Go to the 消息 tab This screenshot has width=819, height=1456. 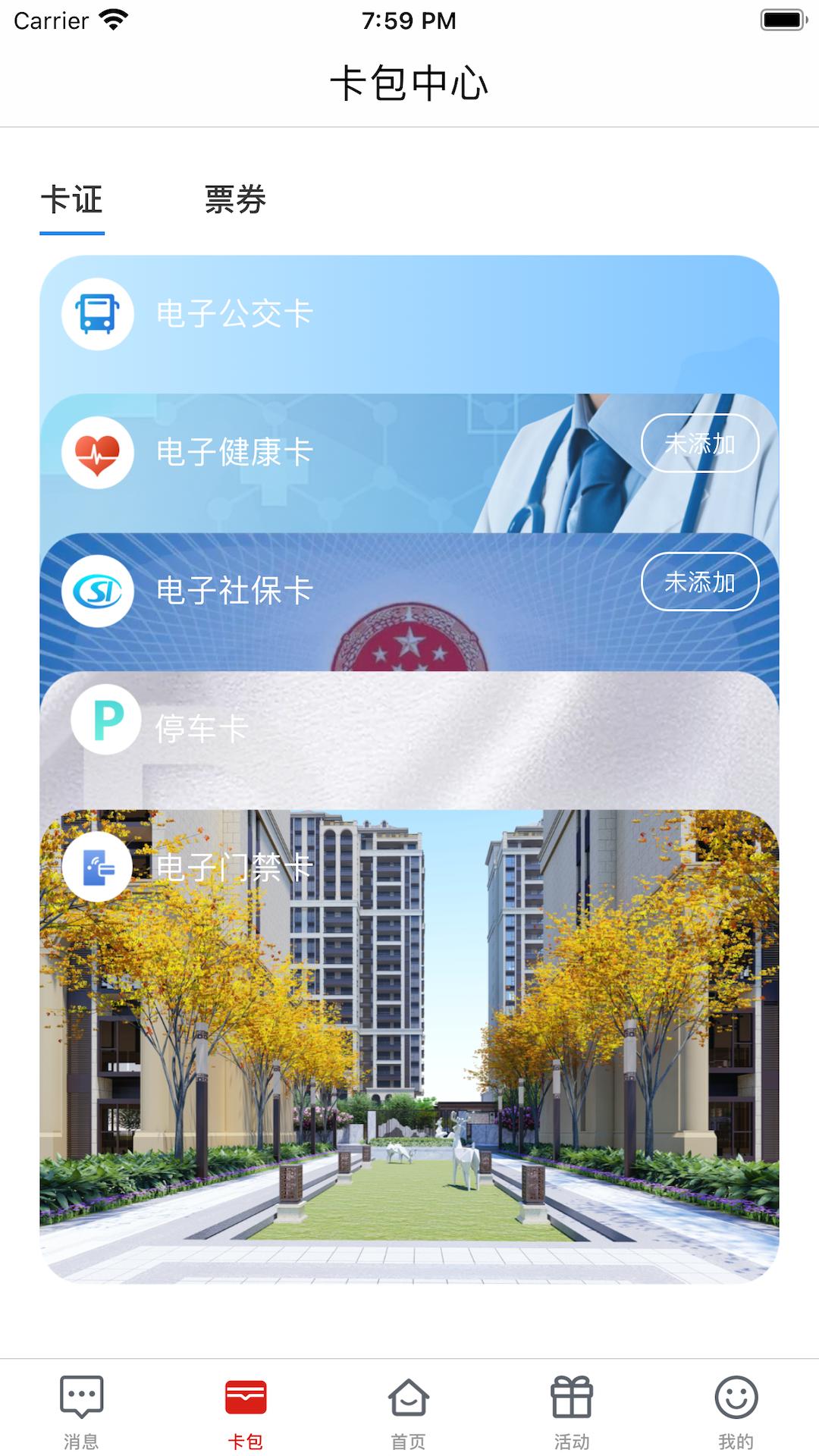coord(81,1412)
